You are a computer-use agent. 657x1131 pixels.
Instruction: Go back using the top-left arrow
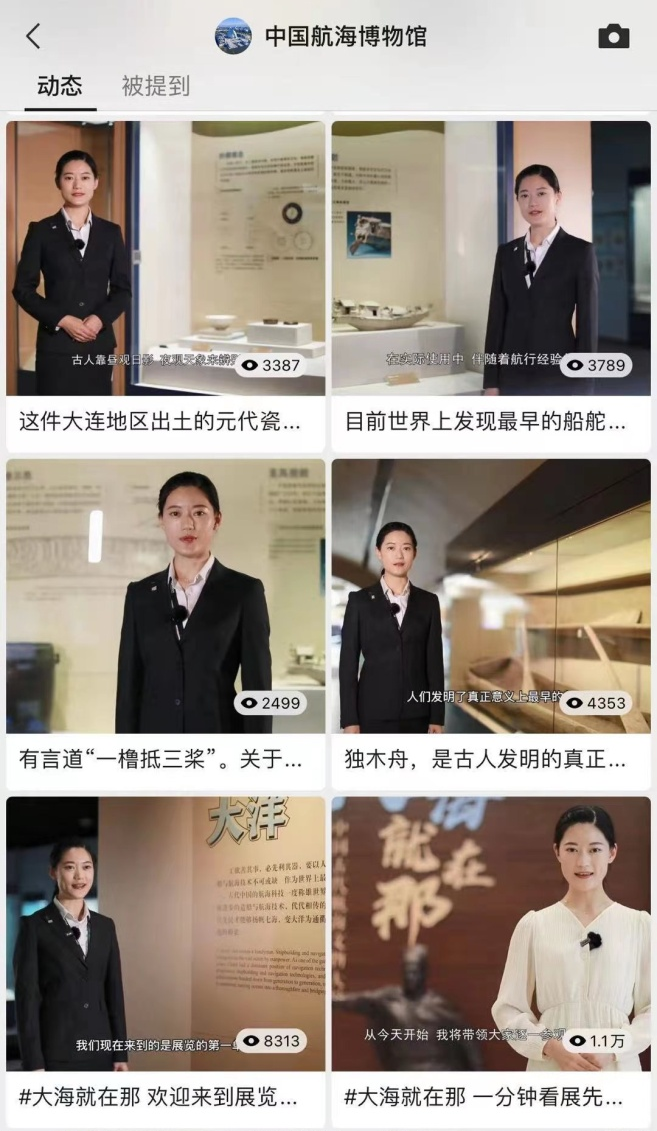(33, 37)
